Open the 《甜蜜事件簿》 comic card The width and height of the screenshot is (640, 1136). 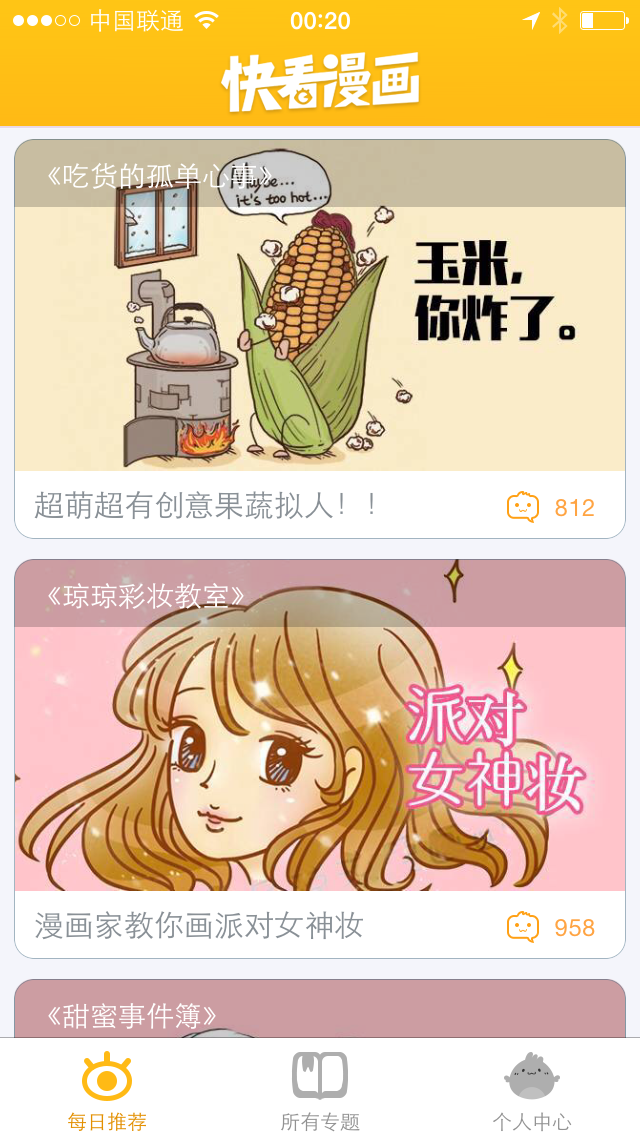(x=320, y=1010)
